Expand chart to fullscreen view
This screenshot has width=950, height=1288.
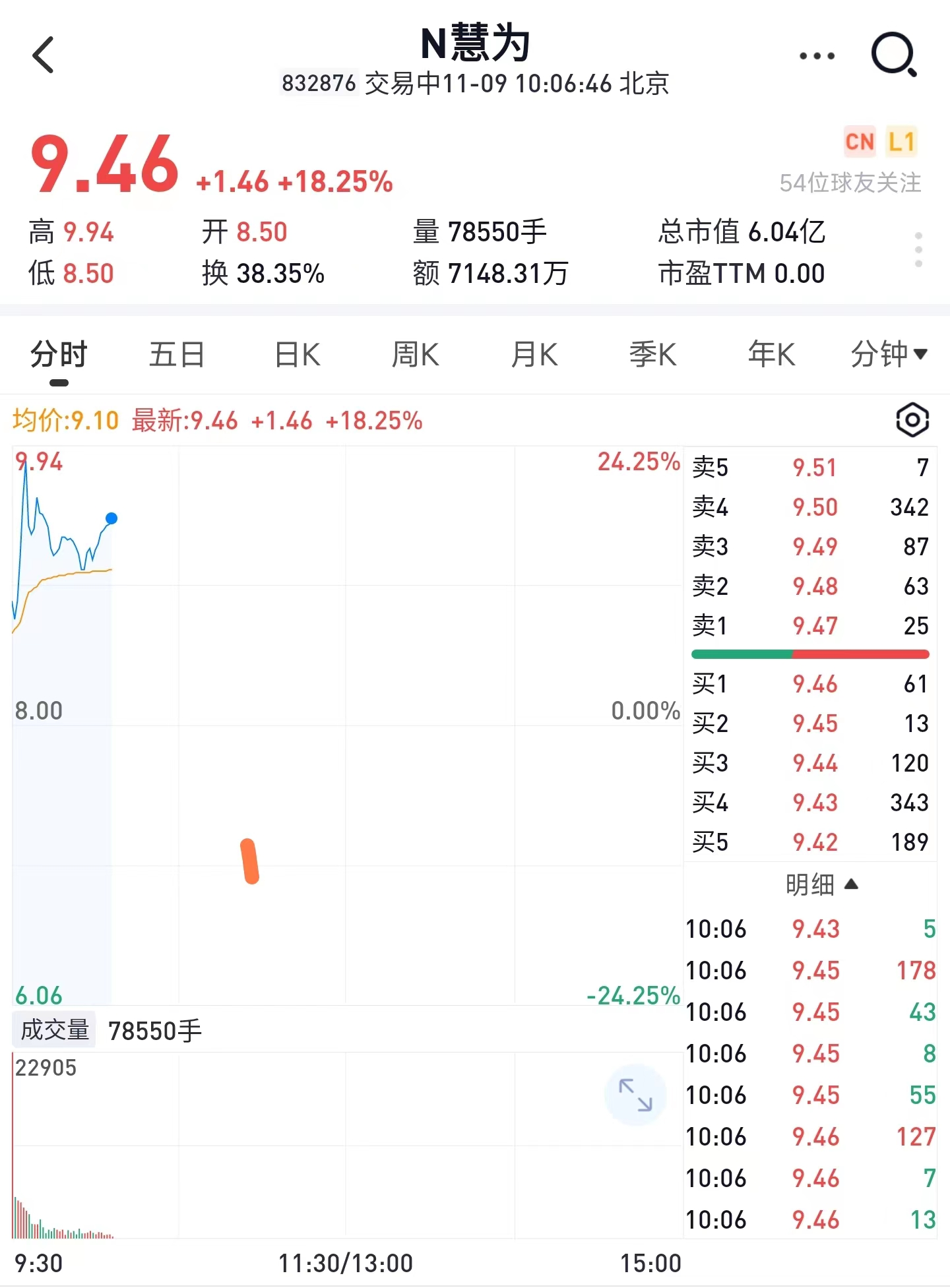(635, 1095)
